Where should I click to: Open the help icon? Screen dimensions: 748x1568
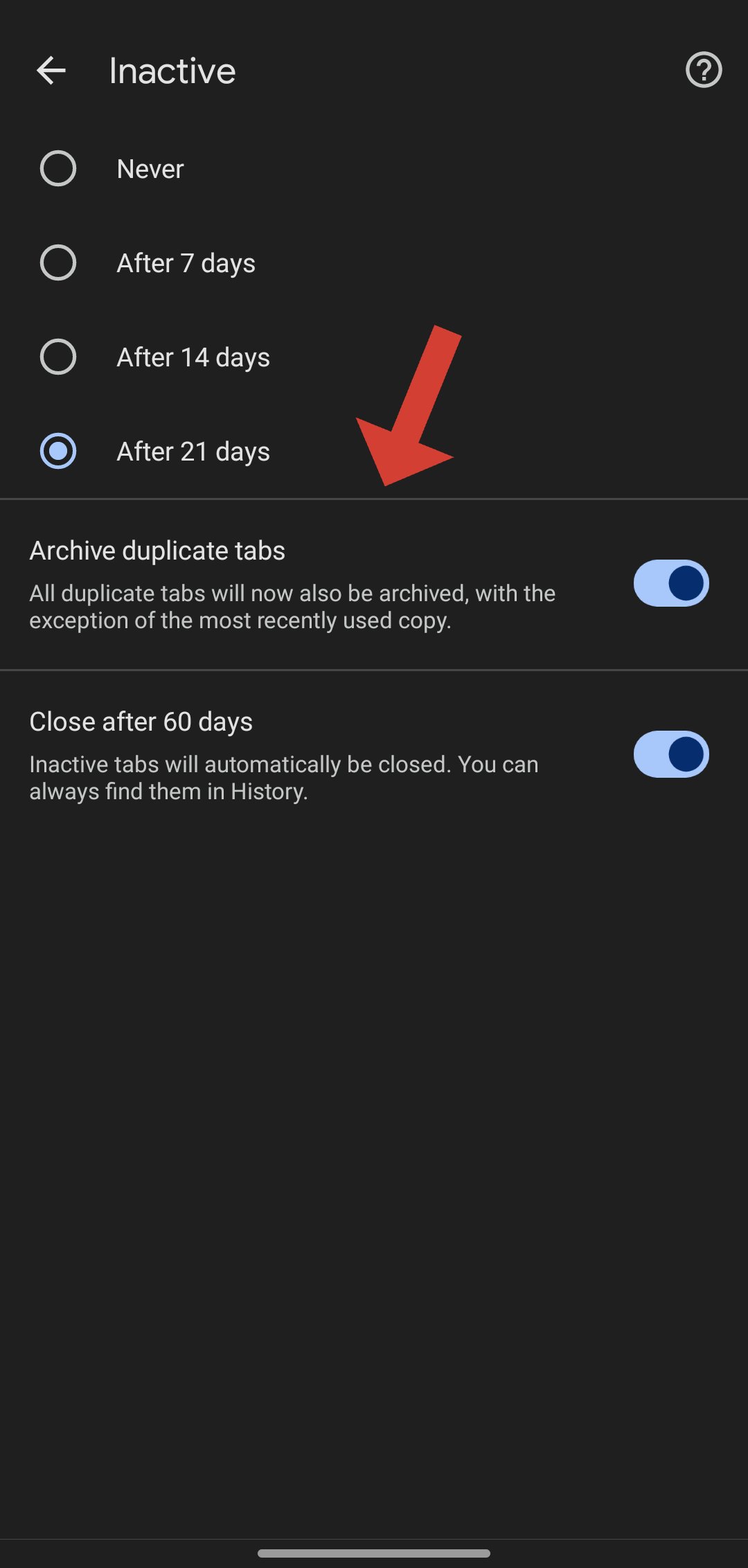click(703, 70)
